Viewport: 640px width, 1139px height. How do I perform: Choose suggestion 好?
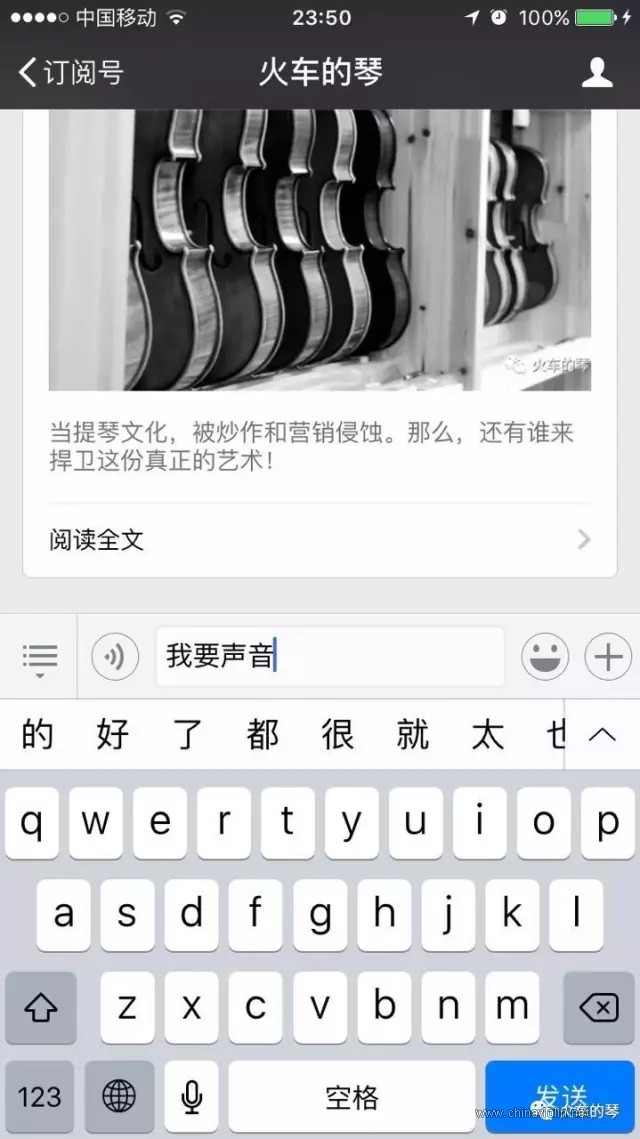[x=113, y=734]
